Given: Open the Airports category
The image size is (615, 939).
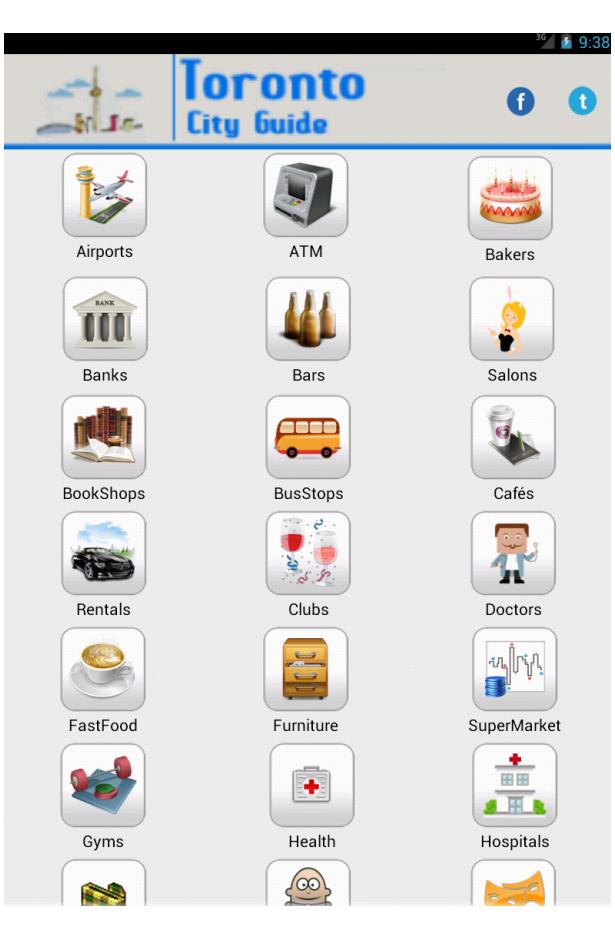Looking at the screenshot, I should (x=105, y=195).
